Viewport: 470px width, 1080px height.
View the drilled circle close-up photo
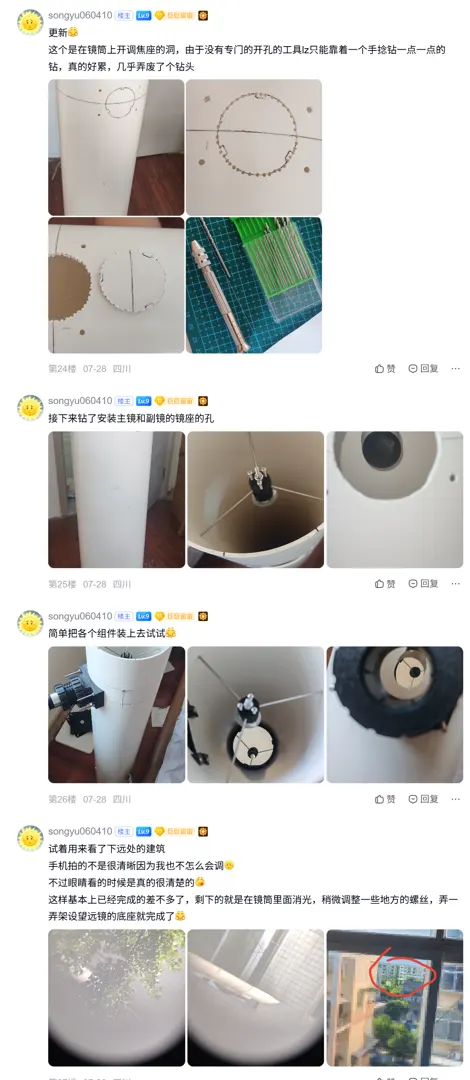tap(254, 147)
